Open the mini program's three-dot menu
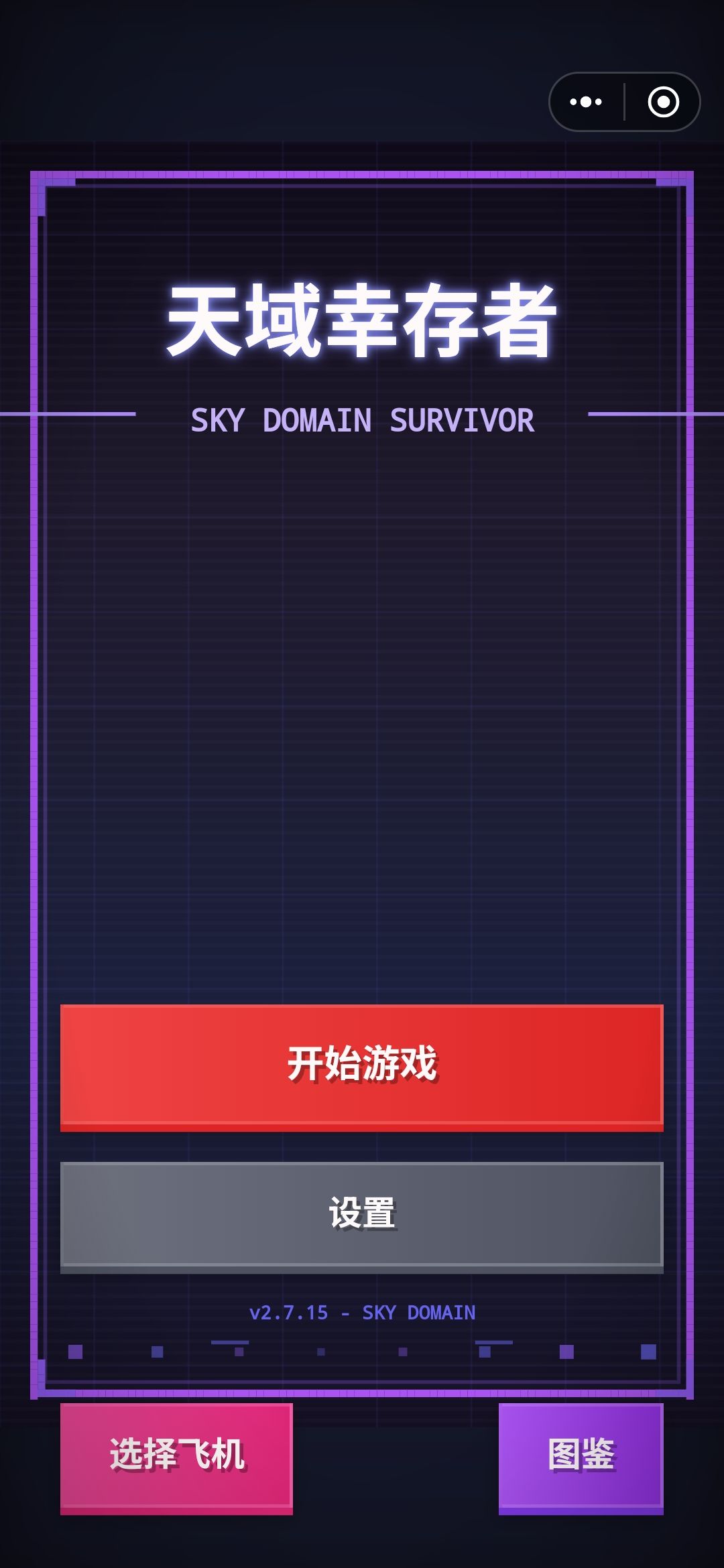 click(586, 102)
